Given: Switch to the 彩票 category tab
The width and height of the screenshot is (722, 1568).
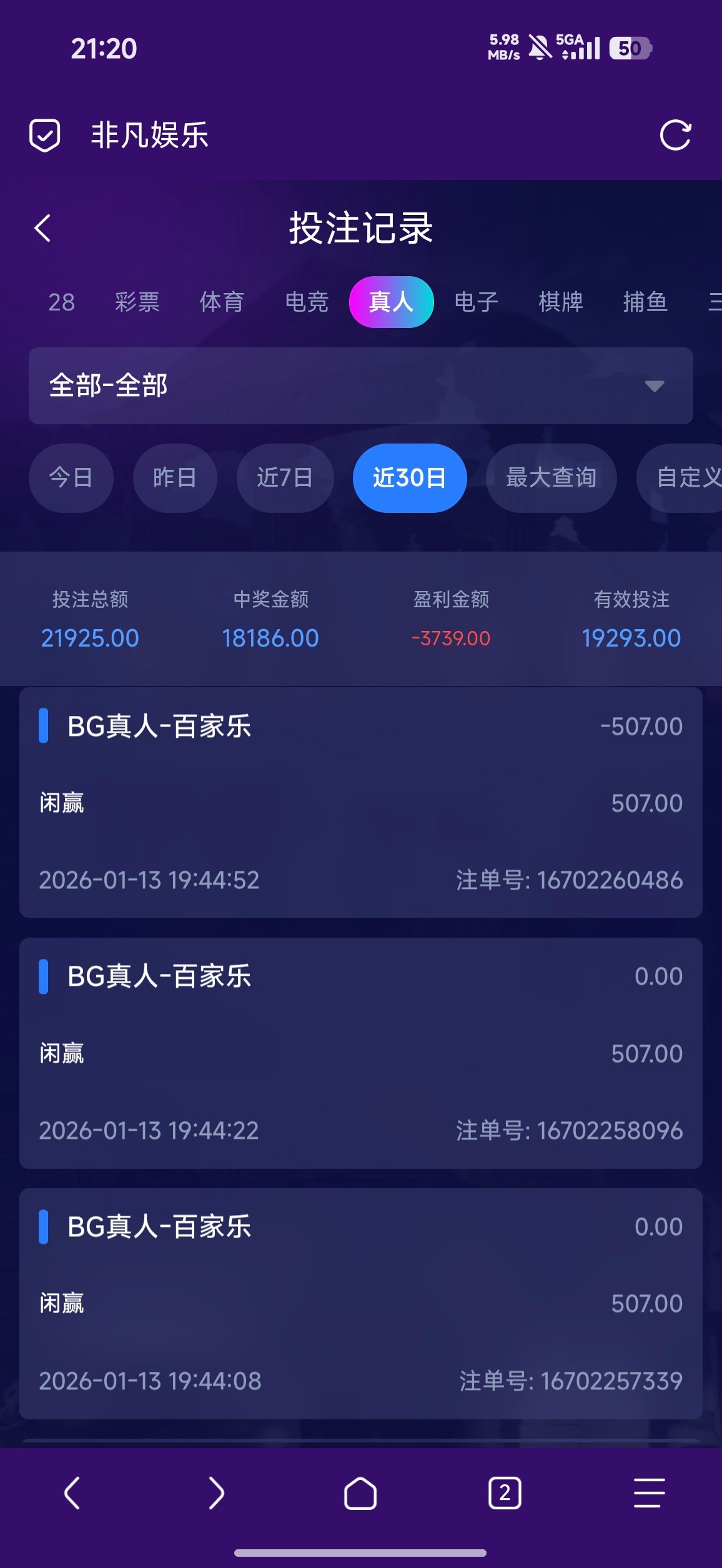Looking at the screenshot, I should (136, 302).
